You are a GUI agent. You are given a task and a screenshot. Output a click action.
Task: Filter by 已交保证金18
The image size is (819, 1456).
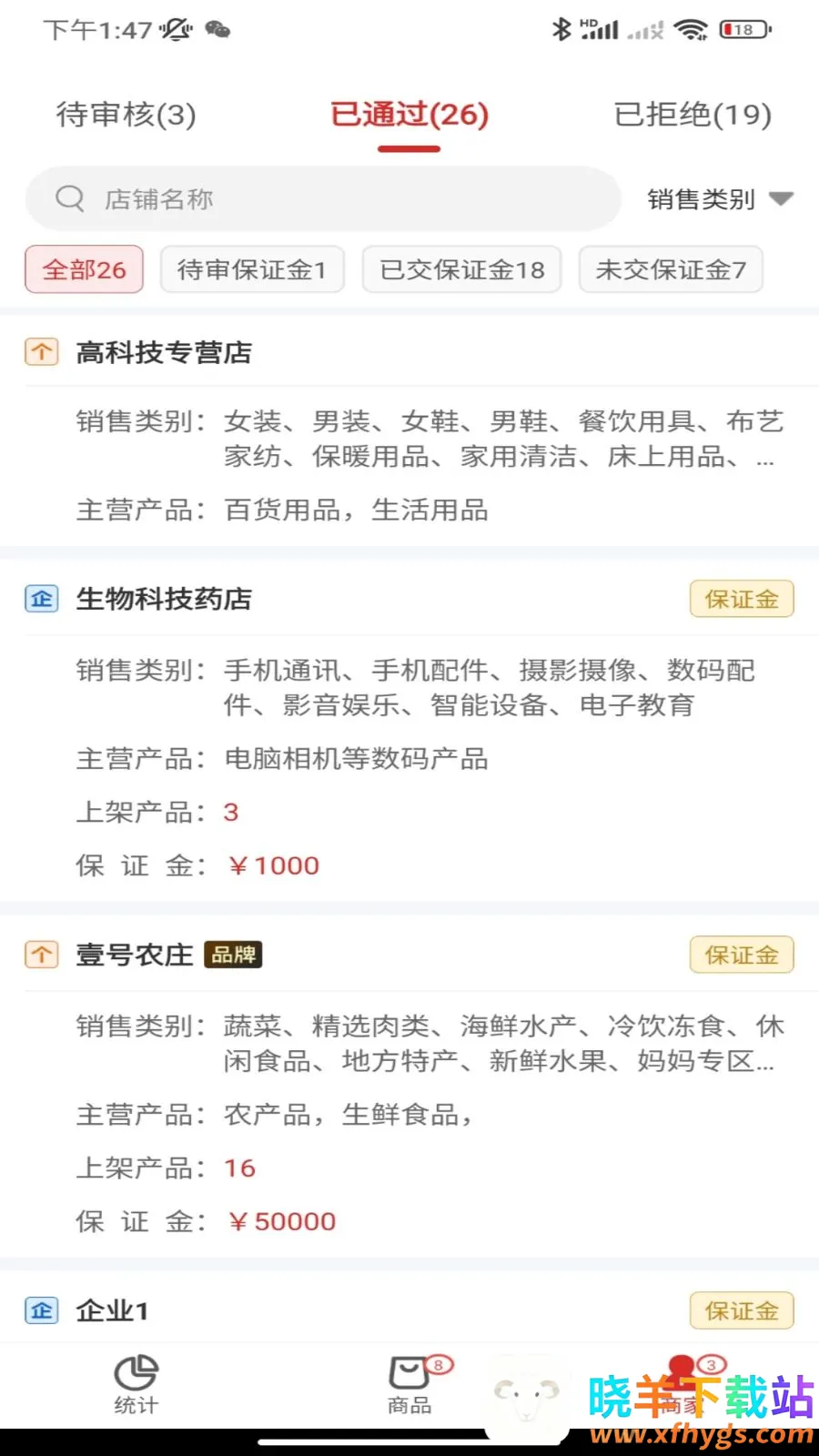[461, 269]
